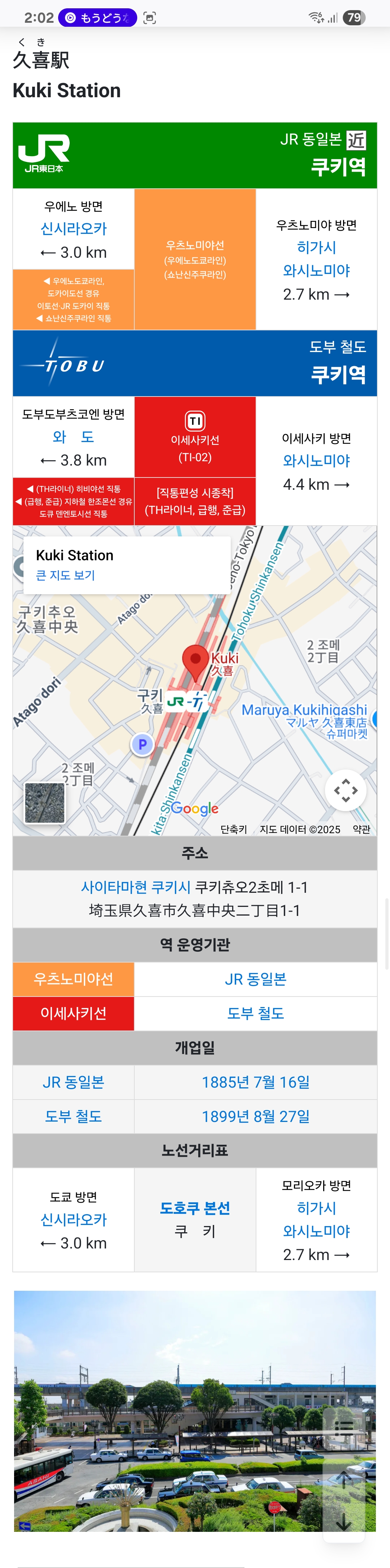Open 도부 철도 link beside 이세사키선 operator
Viewport: 390px width, 1568px height.
pyautogui.click(x=256, y=1013)
